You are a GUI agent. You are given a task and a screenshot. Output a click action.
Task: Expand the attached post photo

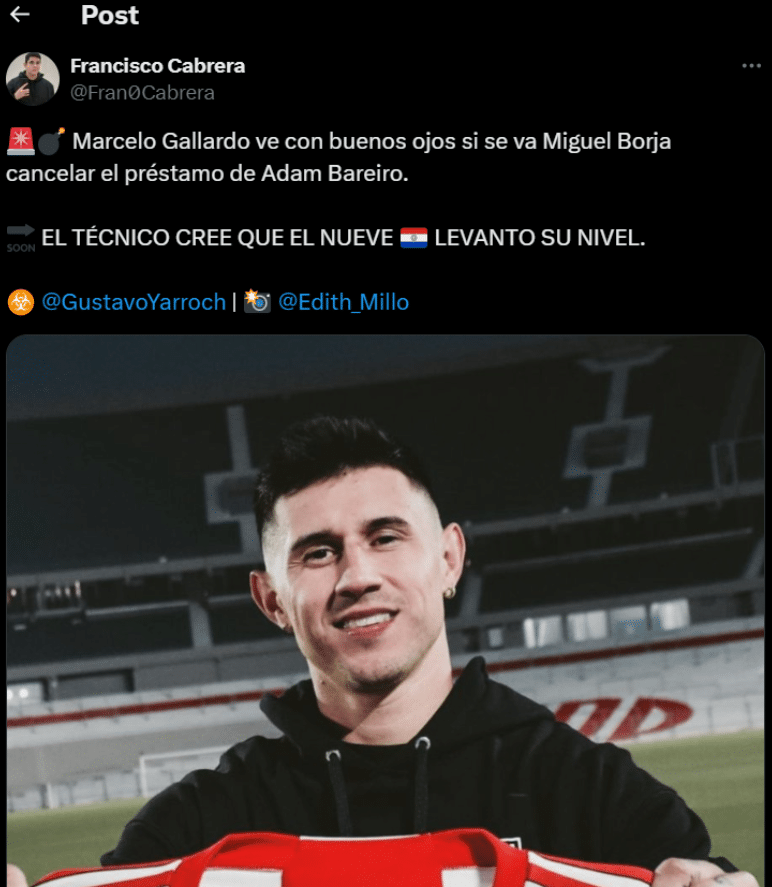point(385,610)
